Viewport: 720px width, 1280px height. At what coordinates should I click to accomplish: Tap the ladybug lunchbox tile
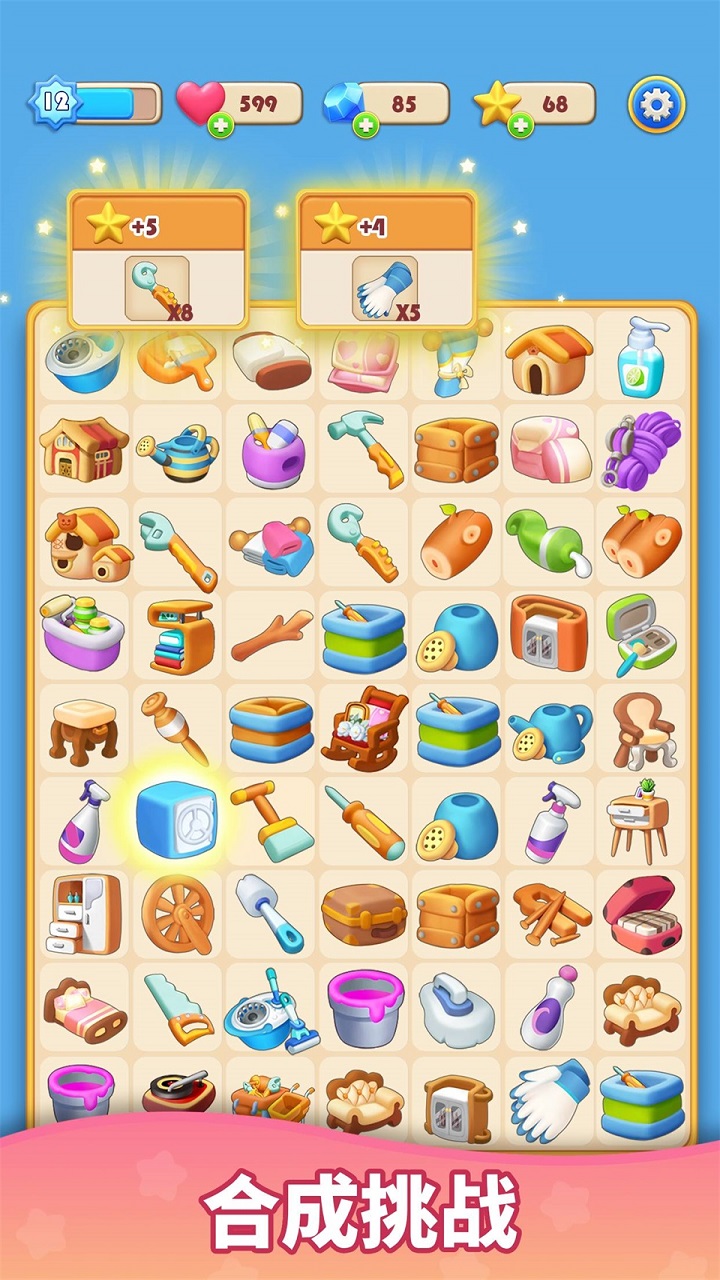pos(642,913)
